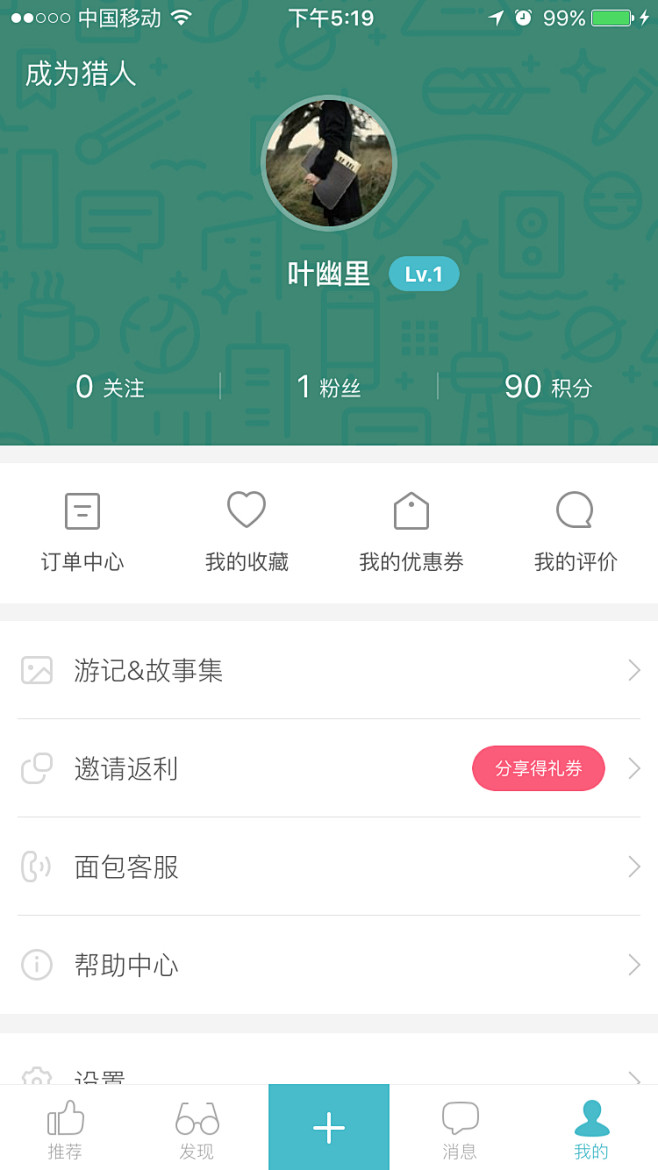Select the 我的 tab

(x=591, y=1128)
